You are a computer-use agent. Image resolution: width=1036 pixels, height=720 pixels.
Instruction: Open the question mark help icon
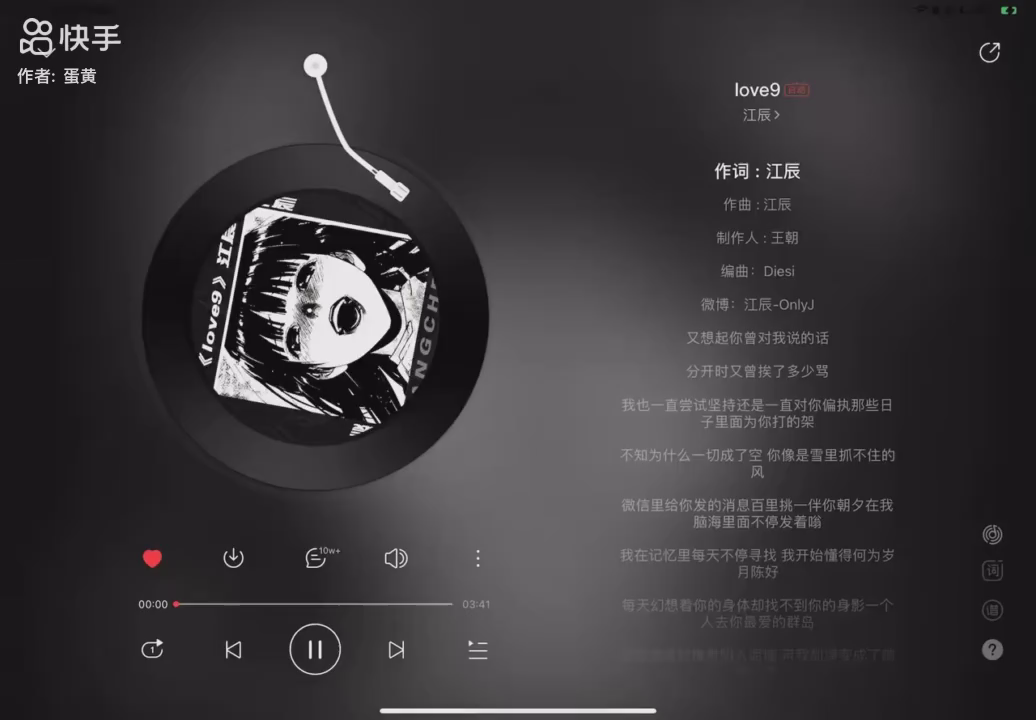tap(992, 650)
